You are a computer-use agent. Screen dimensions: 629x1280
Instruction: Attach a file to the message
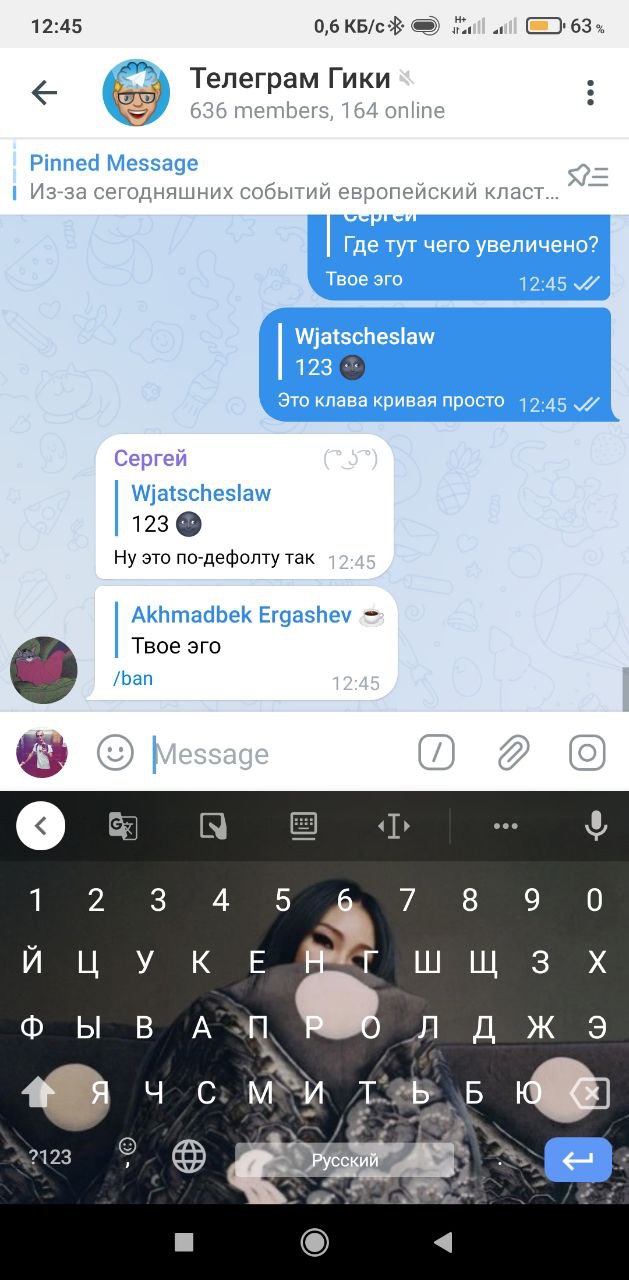pos(513,753)
